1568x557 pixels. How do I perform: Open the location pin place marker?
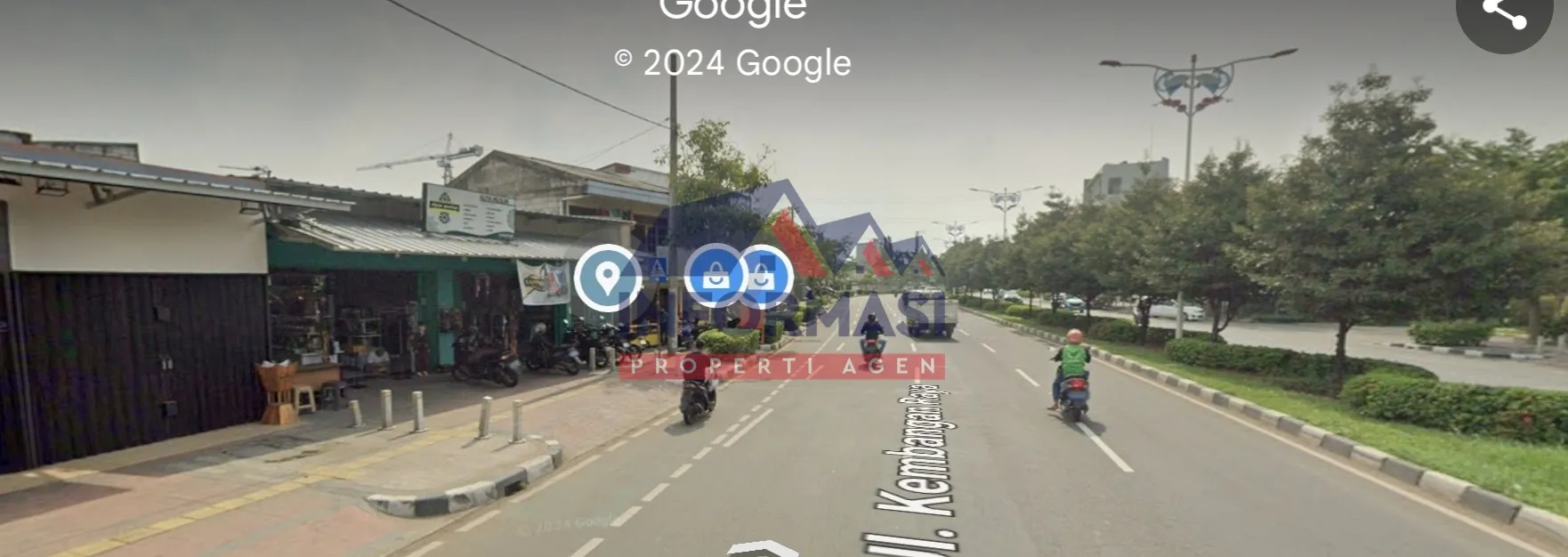coord(607,278)
